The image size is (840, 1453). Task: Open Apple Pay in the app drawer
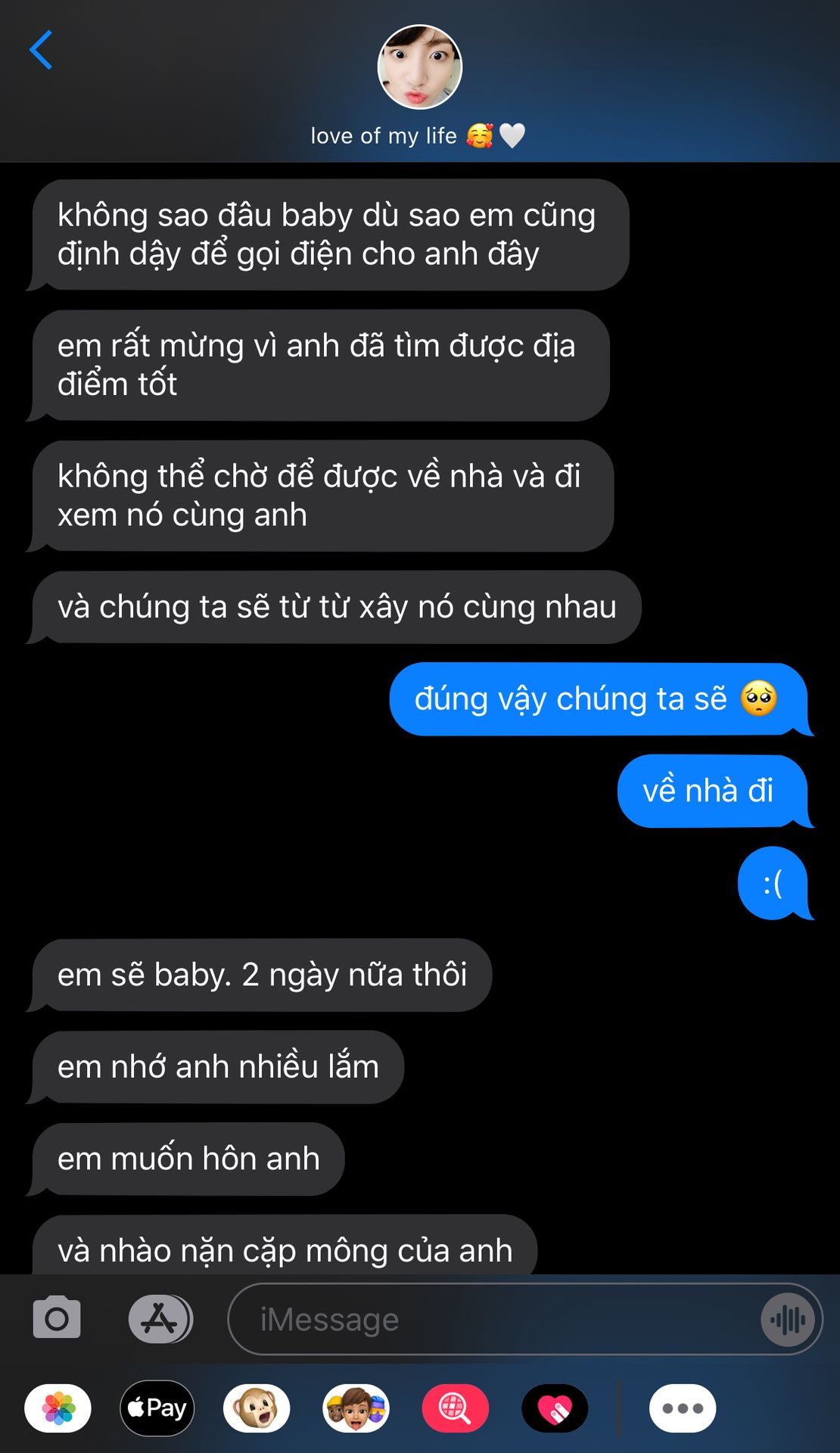click(x=157, y=1408)
